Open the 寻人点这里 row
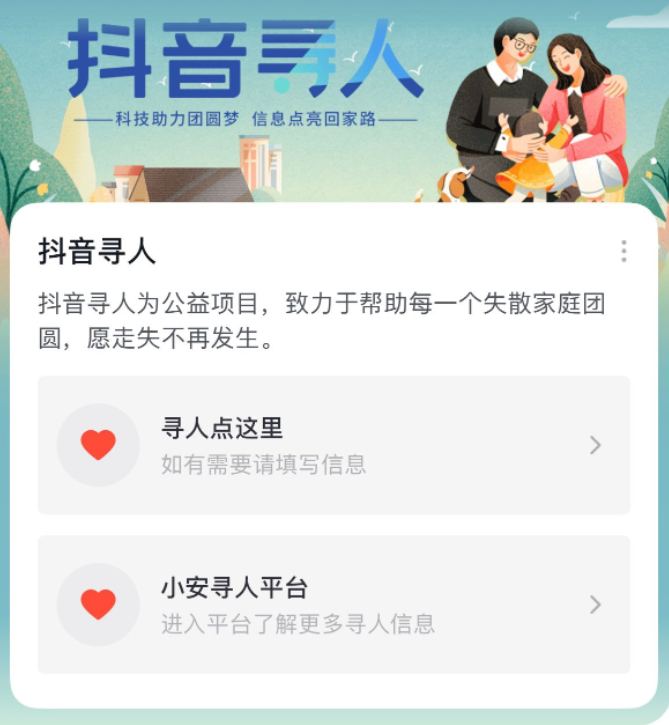This screenshot has height=725, width=669. [334, 445]
